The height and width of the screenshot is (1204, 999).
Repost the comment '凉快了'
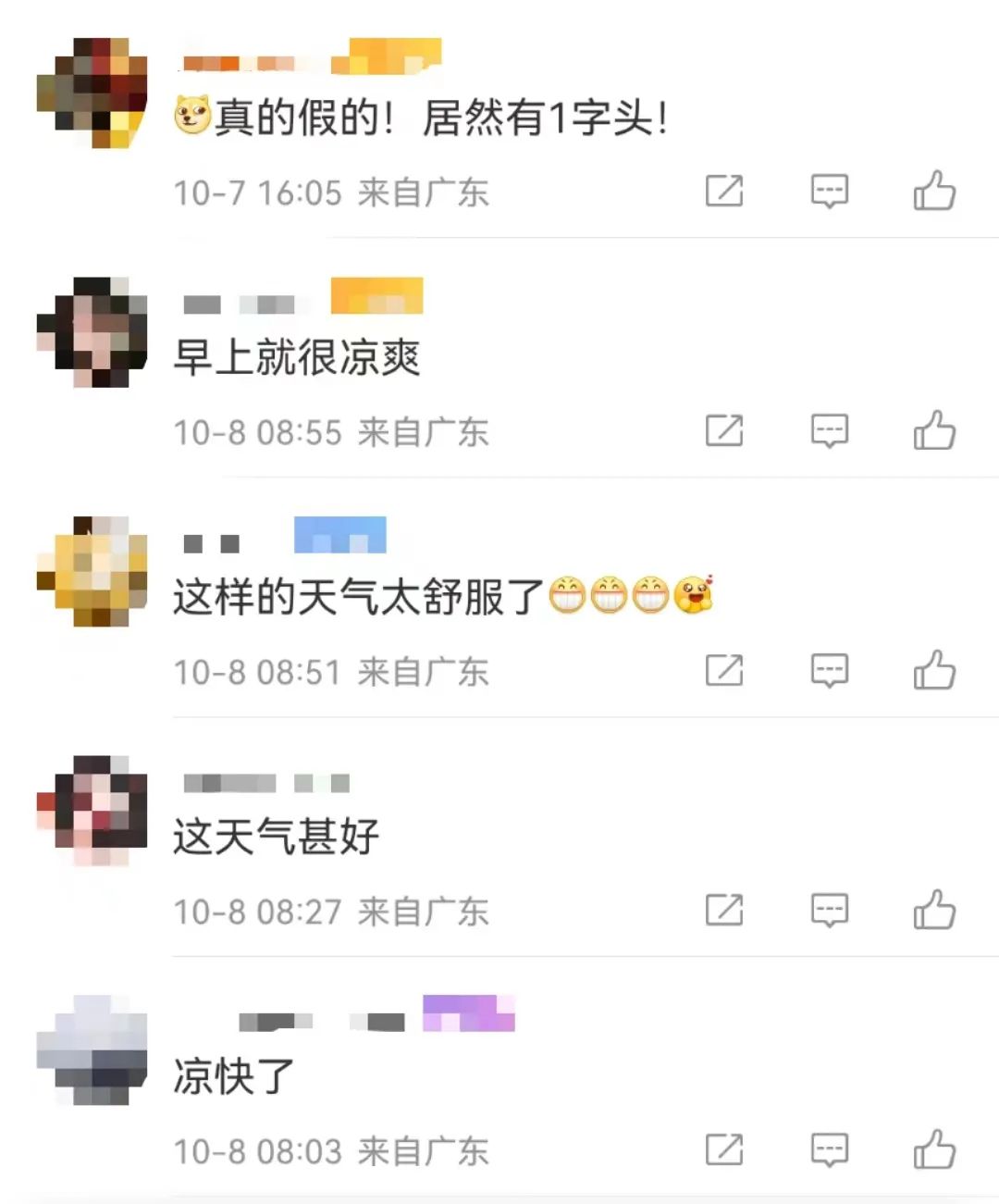click(x=724, y=1150)
